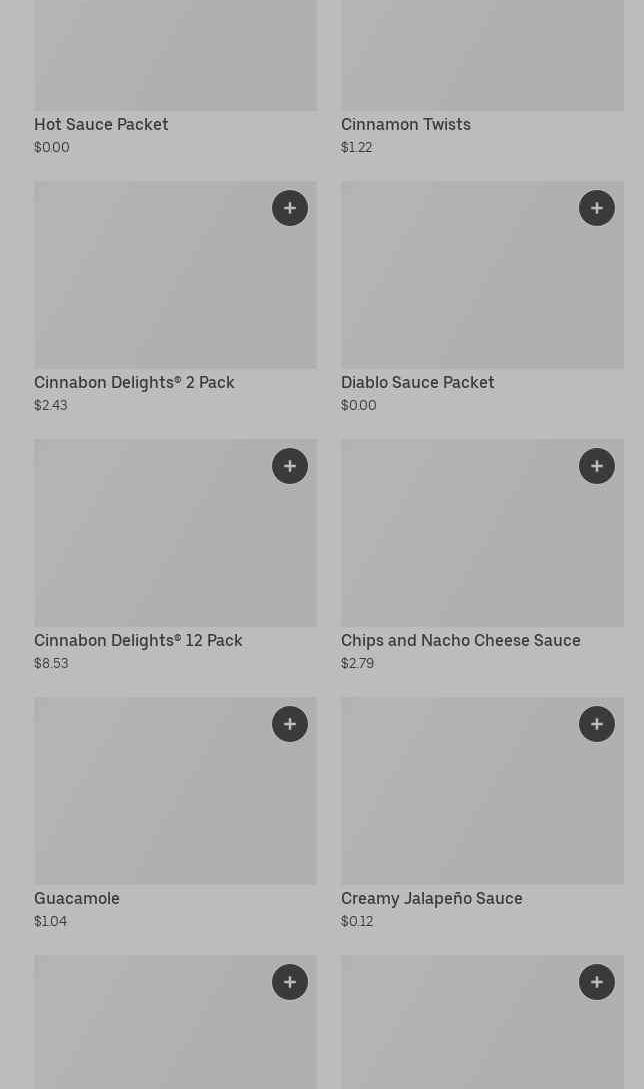View Creamy Jalapeño Sauce details

(x=431, y=899)
